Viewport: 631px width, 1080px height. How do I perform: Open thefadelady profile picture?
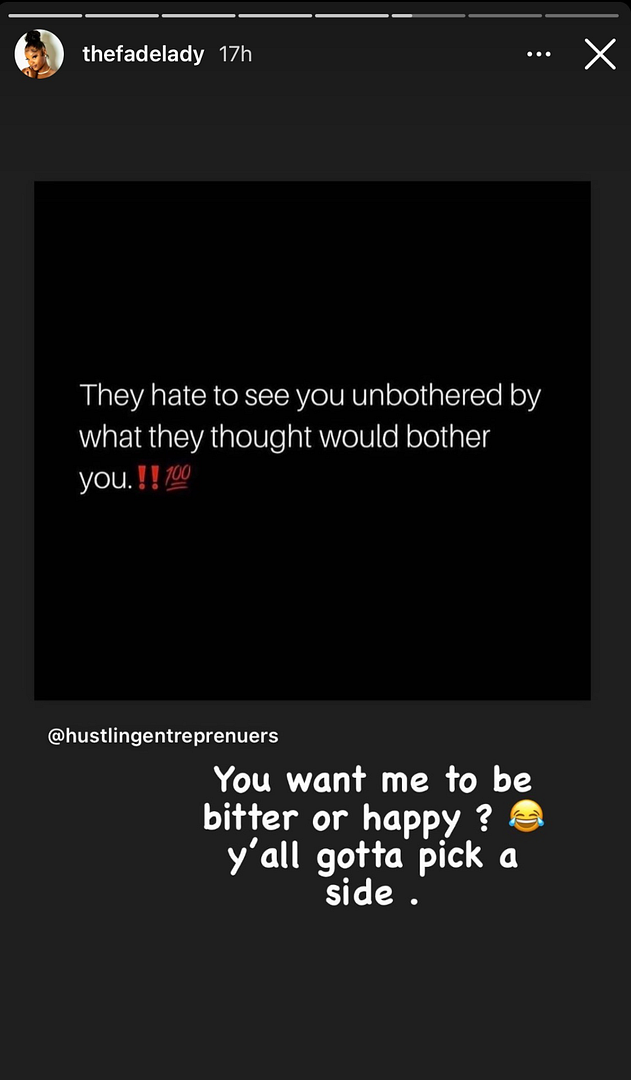(39, 54)
